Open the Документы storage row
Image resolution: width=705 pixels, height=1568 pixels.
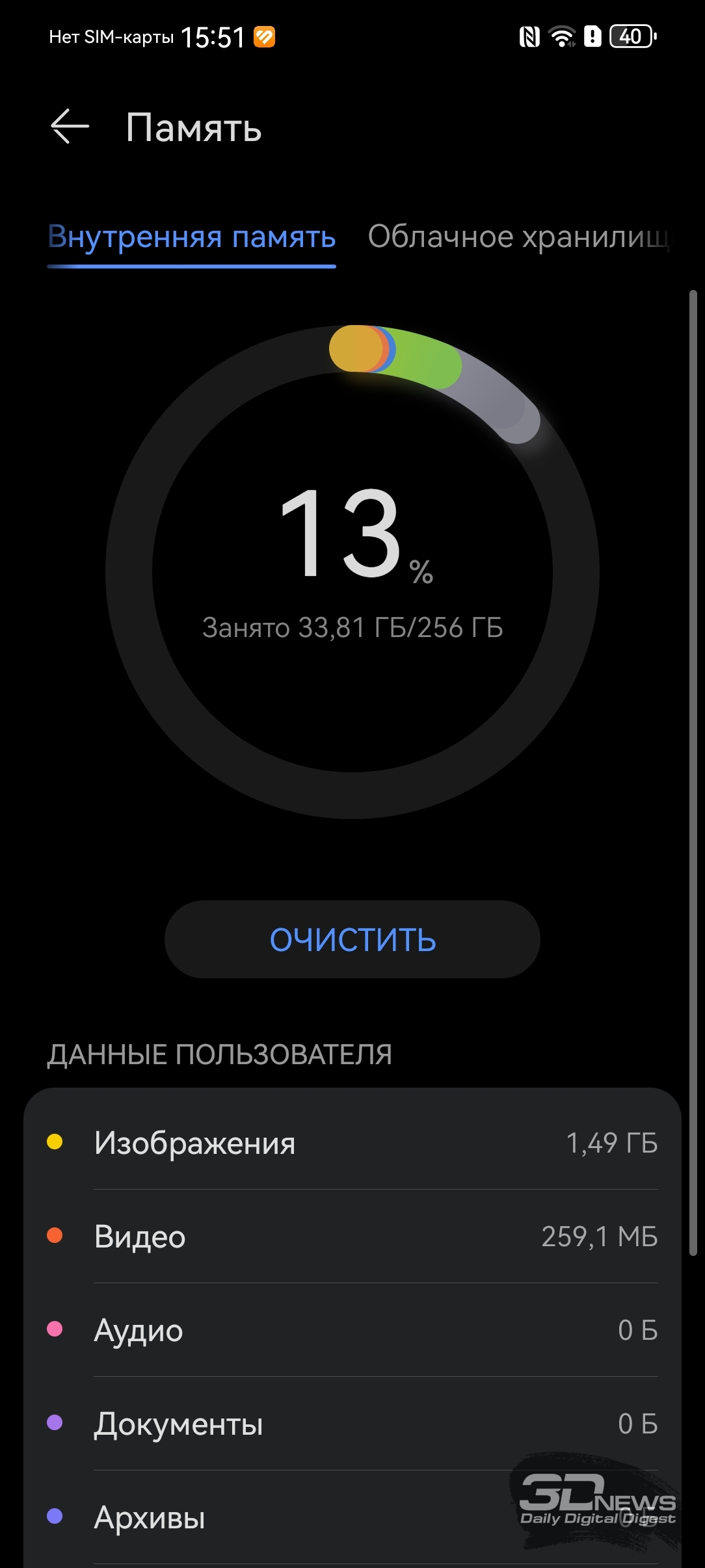tap(352, 1424)
